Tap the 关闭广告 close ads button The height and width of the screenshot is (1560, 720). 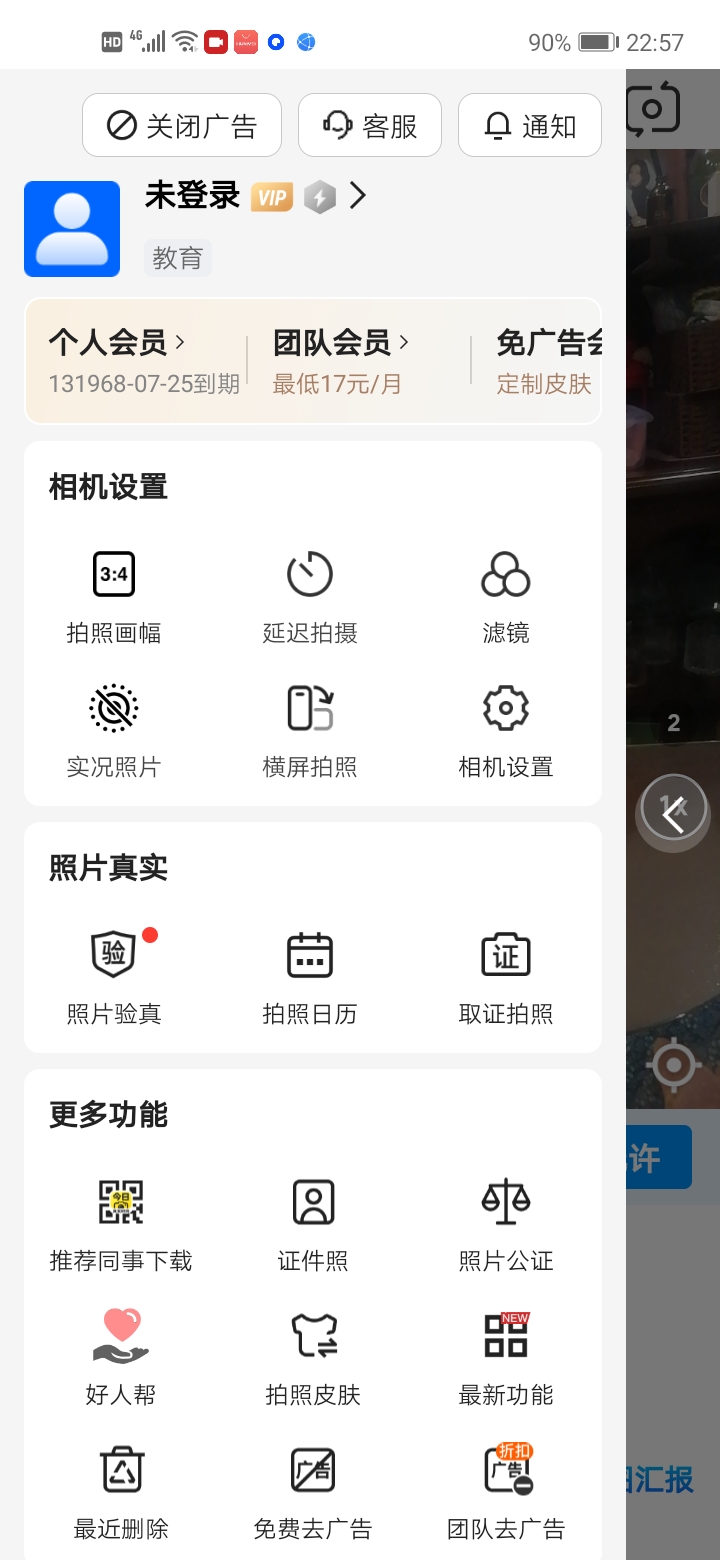[181, 124]
